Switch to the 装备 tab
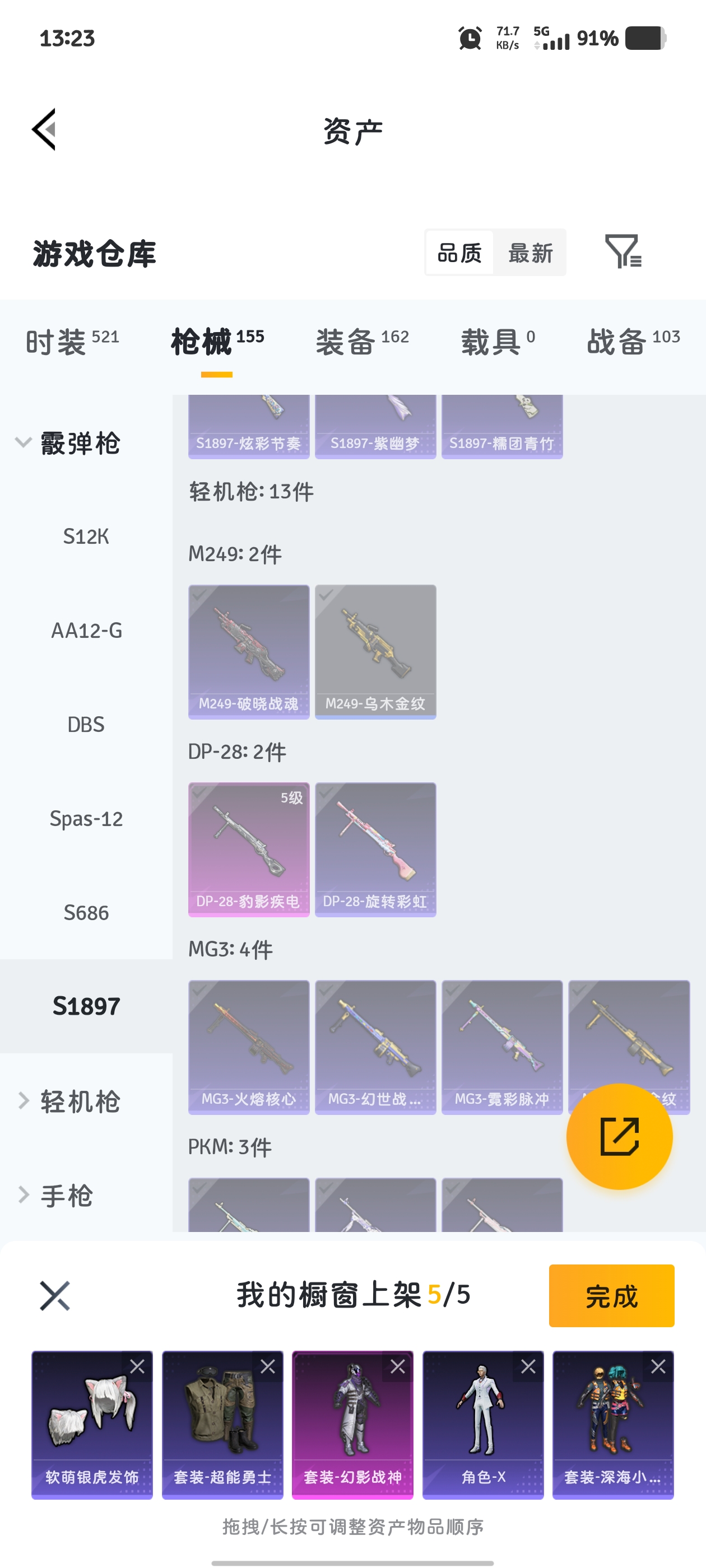Image resolution: width=706 pixels, height=1568 pixels. (x=362, y=342)
